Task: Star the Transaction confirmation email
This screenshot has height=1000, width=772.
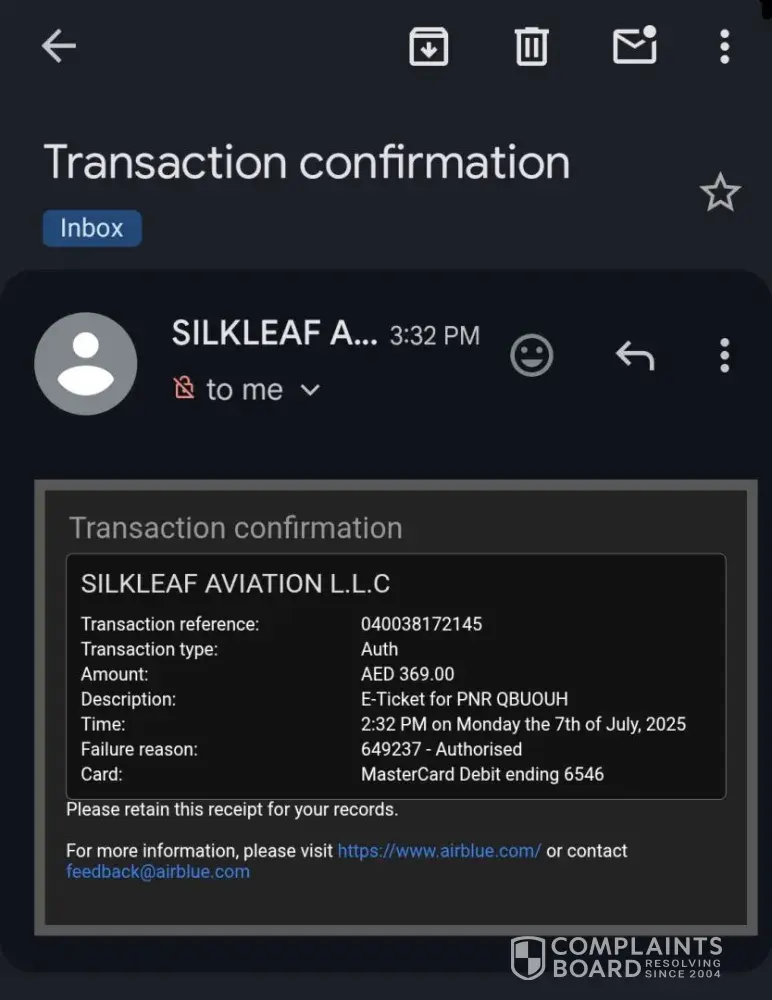Action: coord(720,193)
